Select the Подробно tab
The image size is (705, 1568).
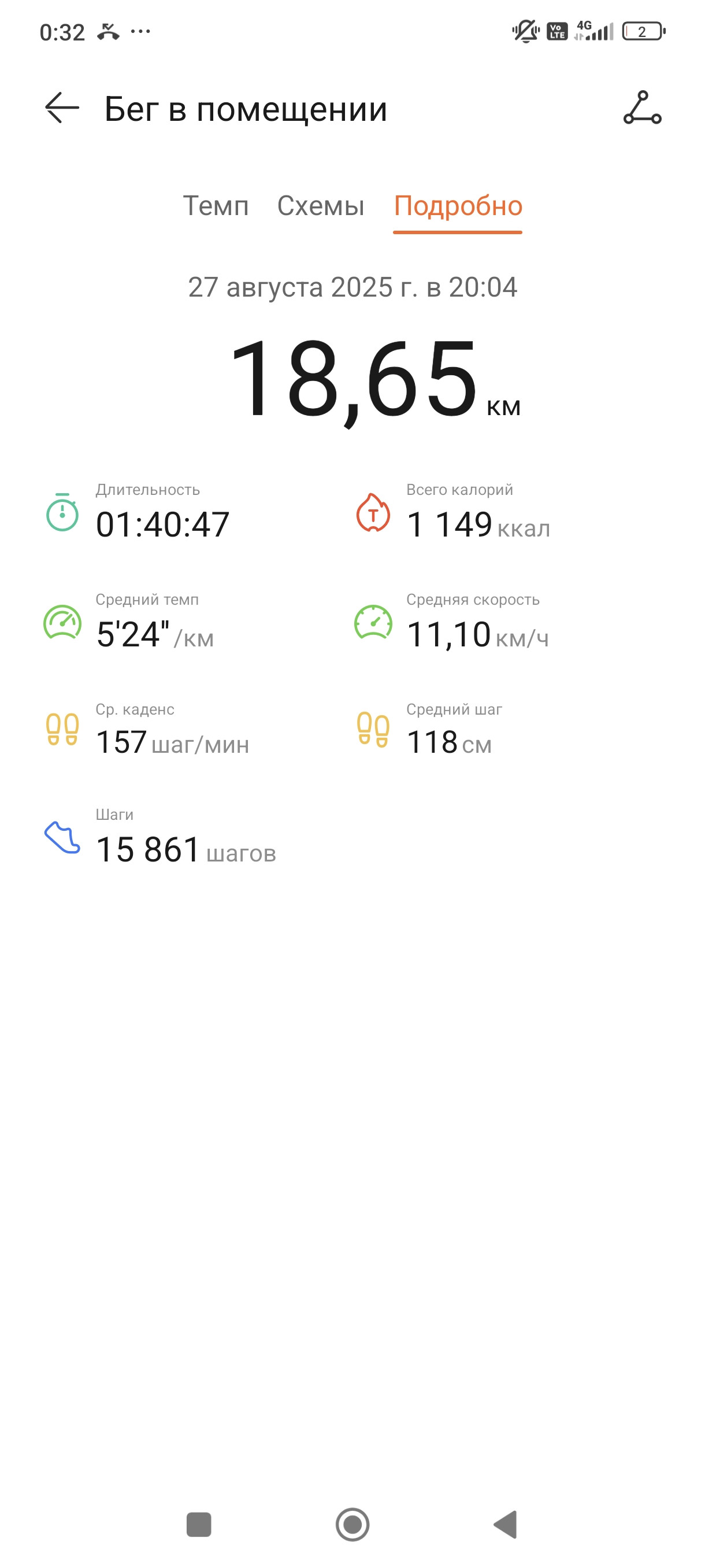458,206
